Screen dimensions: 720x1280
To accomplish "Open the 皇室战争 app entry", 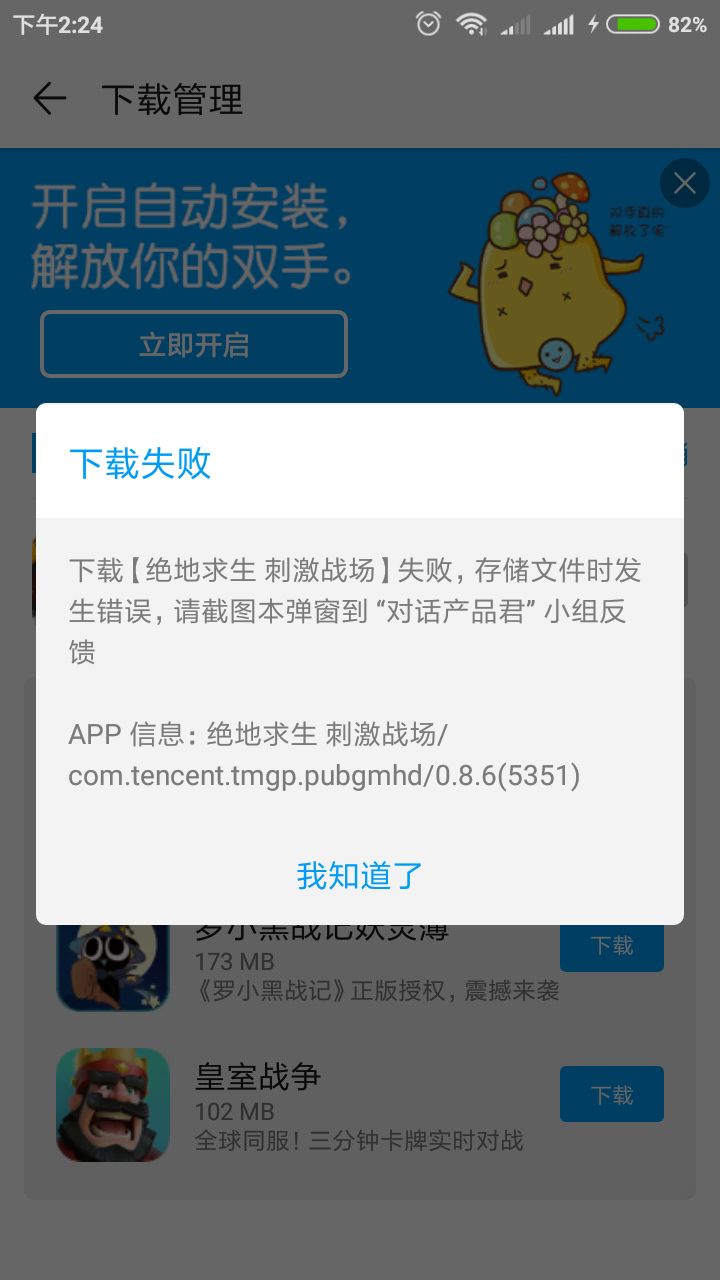I will [300, 1104].
